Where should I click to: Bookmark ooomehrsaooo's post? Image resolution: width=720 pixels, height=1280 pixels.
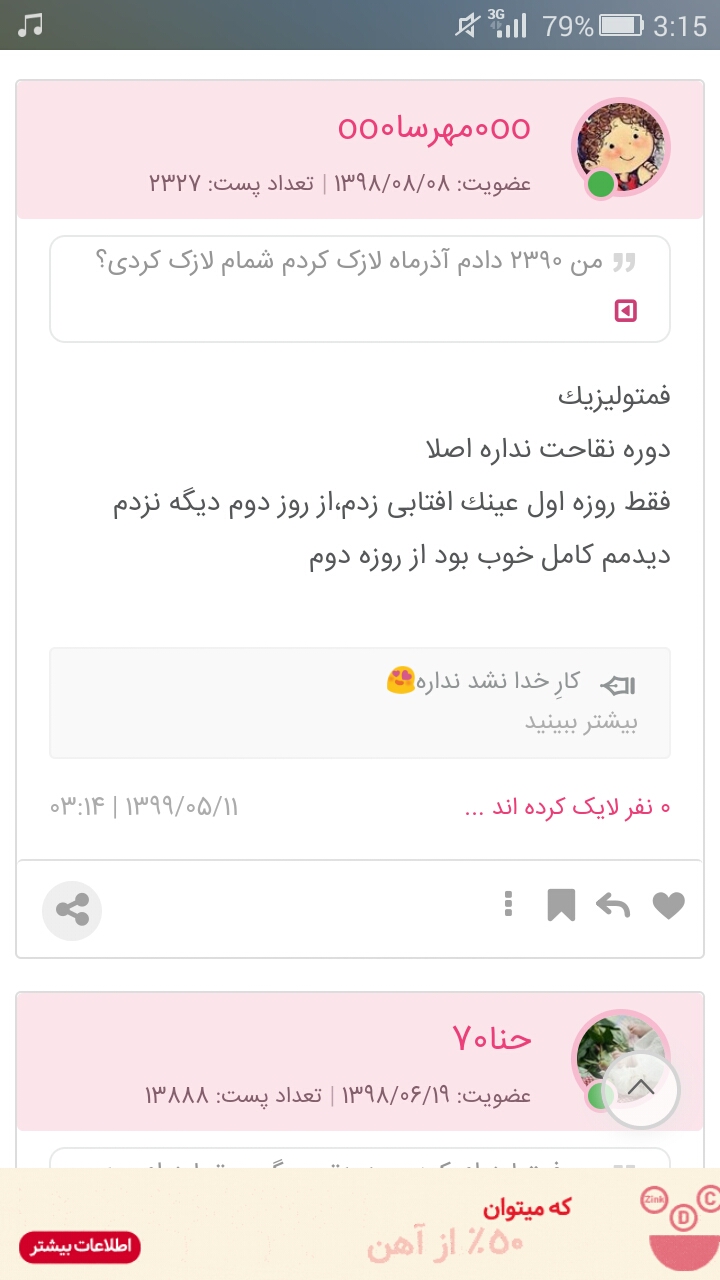point(561,906)
